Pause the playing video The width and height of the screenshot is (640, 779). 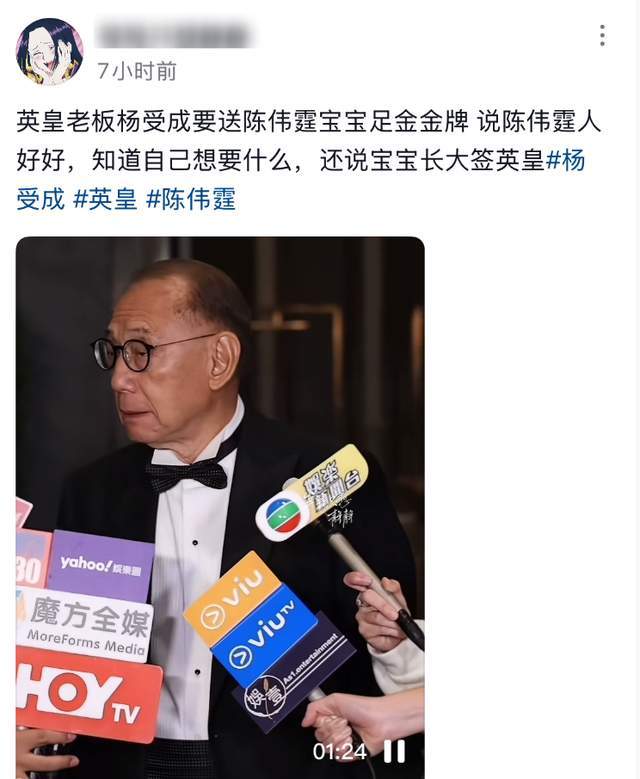(395, 750)
